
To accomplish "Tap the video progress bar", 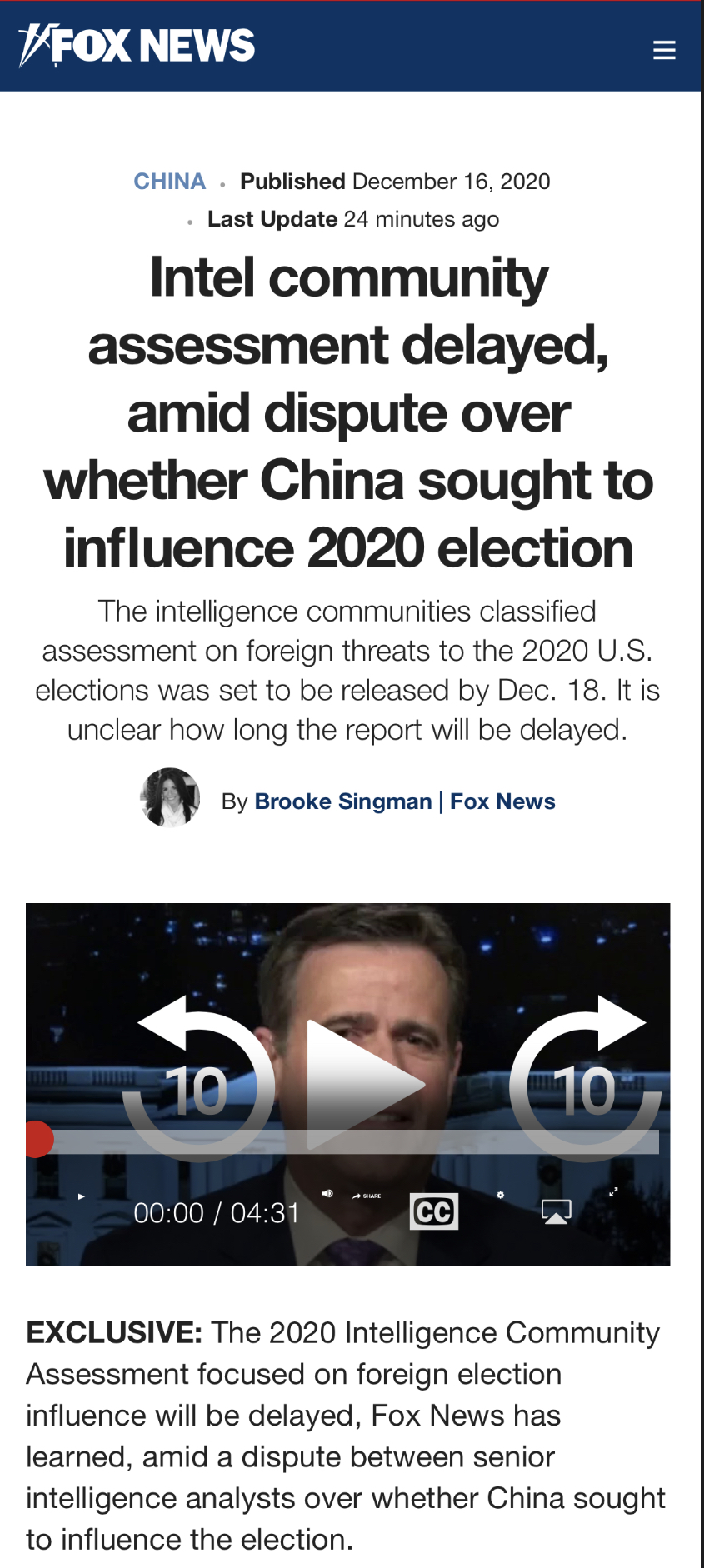I will (348, 1141).
